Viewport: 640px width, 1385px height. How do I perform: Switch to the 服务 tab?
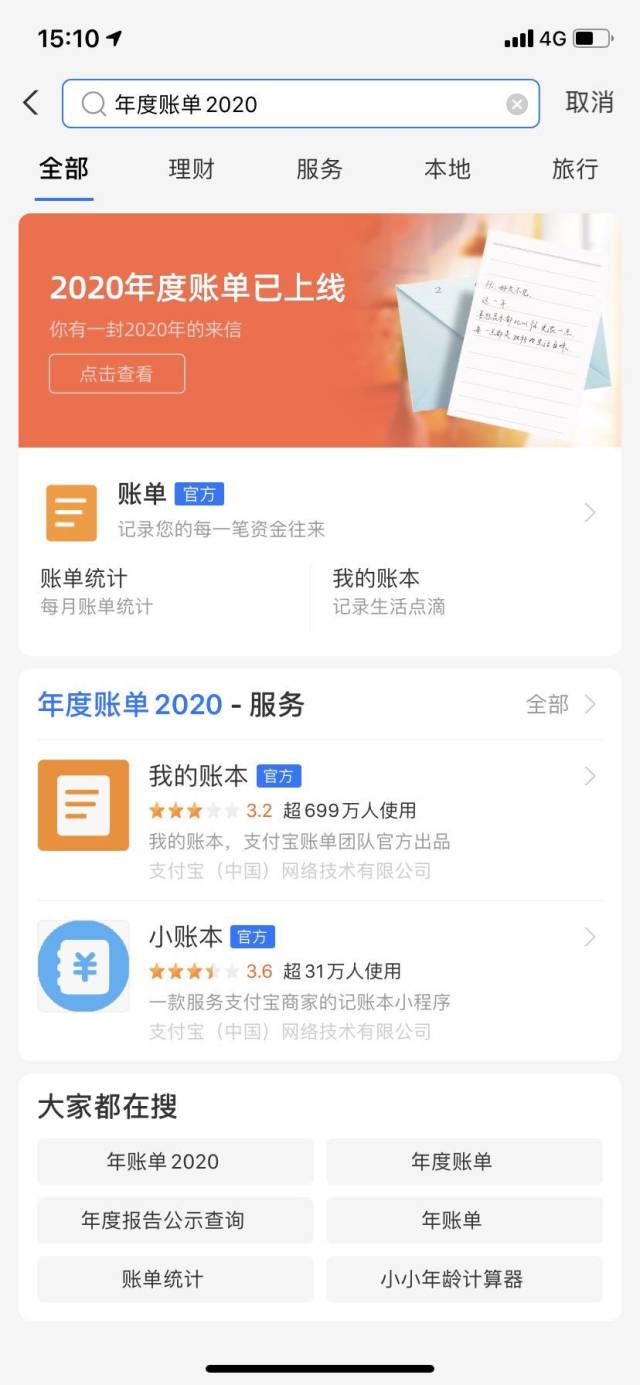(x=319, y=169)
